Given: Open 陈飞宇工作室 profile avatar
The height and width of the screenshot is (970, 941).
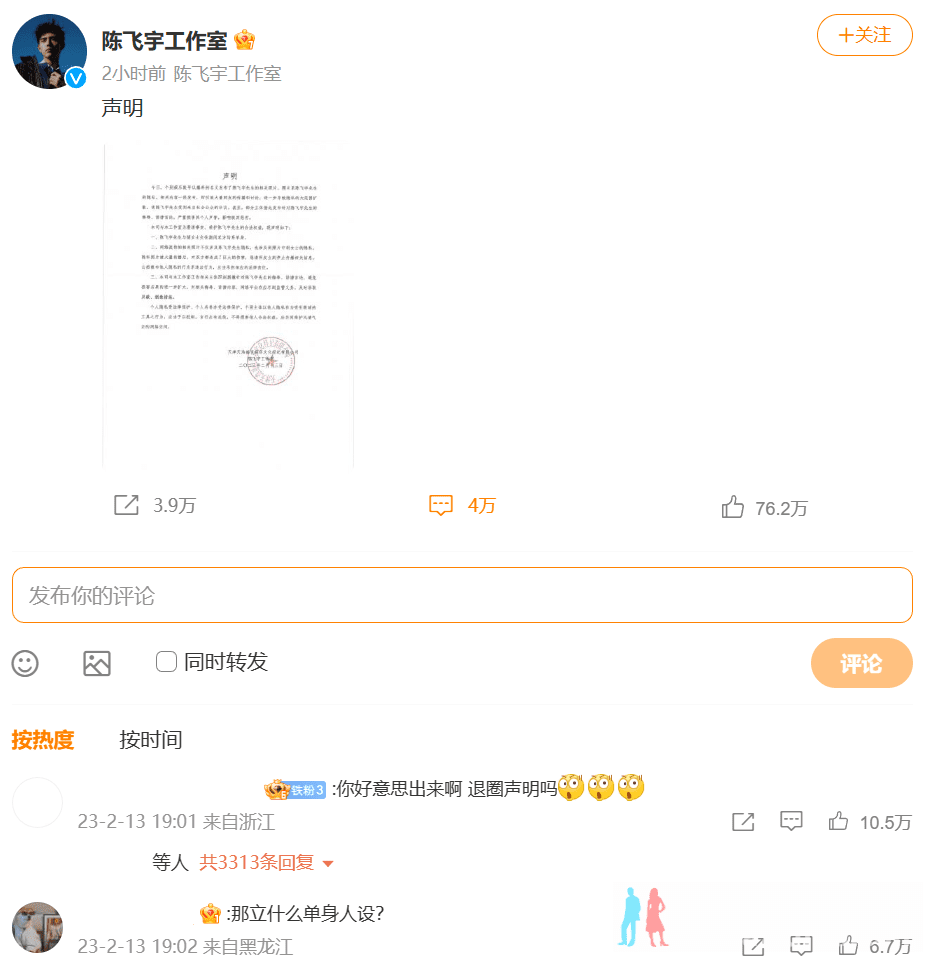Looking at the screenshot, I should 49,51.
